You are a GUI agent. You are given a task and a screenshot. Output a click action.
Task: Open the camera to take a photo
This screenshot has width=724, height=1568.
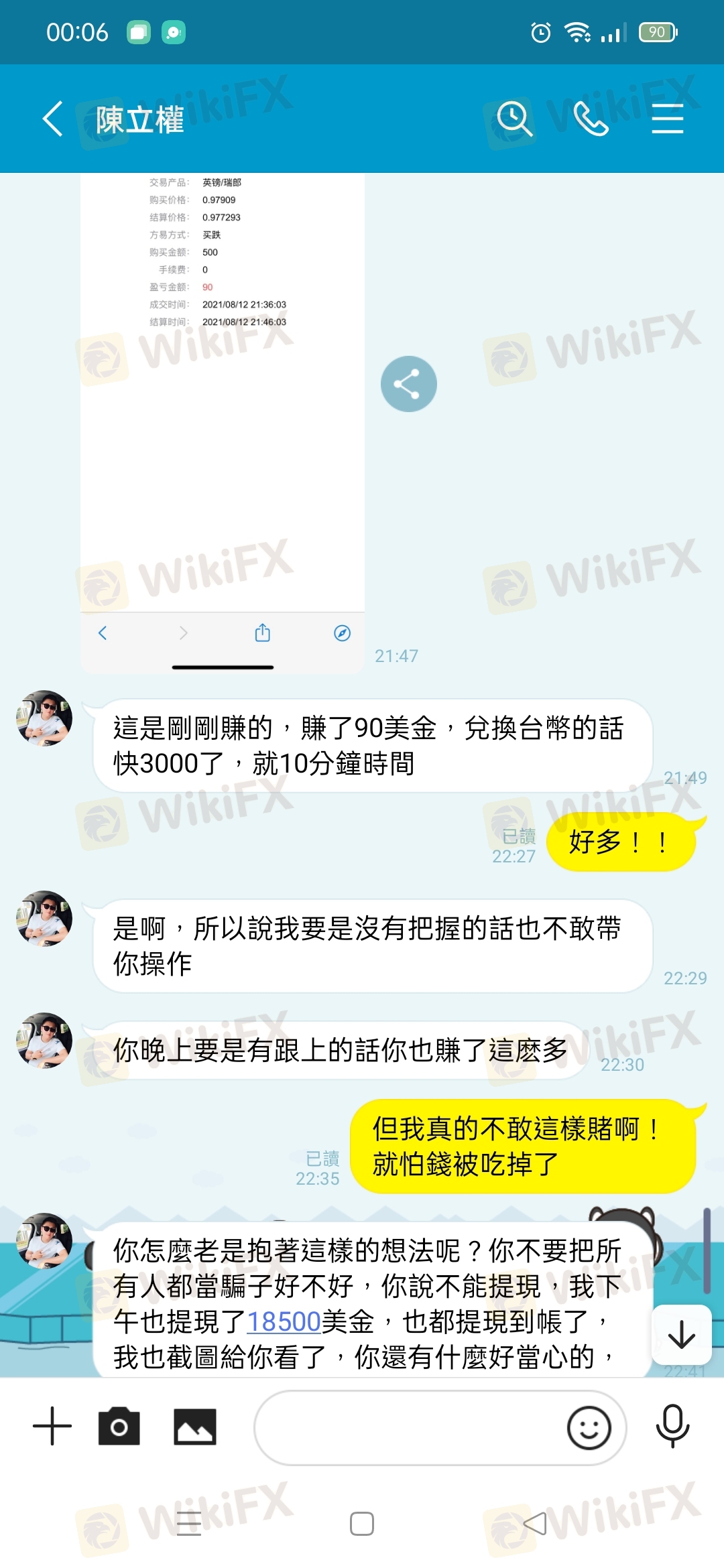[x=119, y=1426]
